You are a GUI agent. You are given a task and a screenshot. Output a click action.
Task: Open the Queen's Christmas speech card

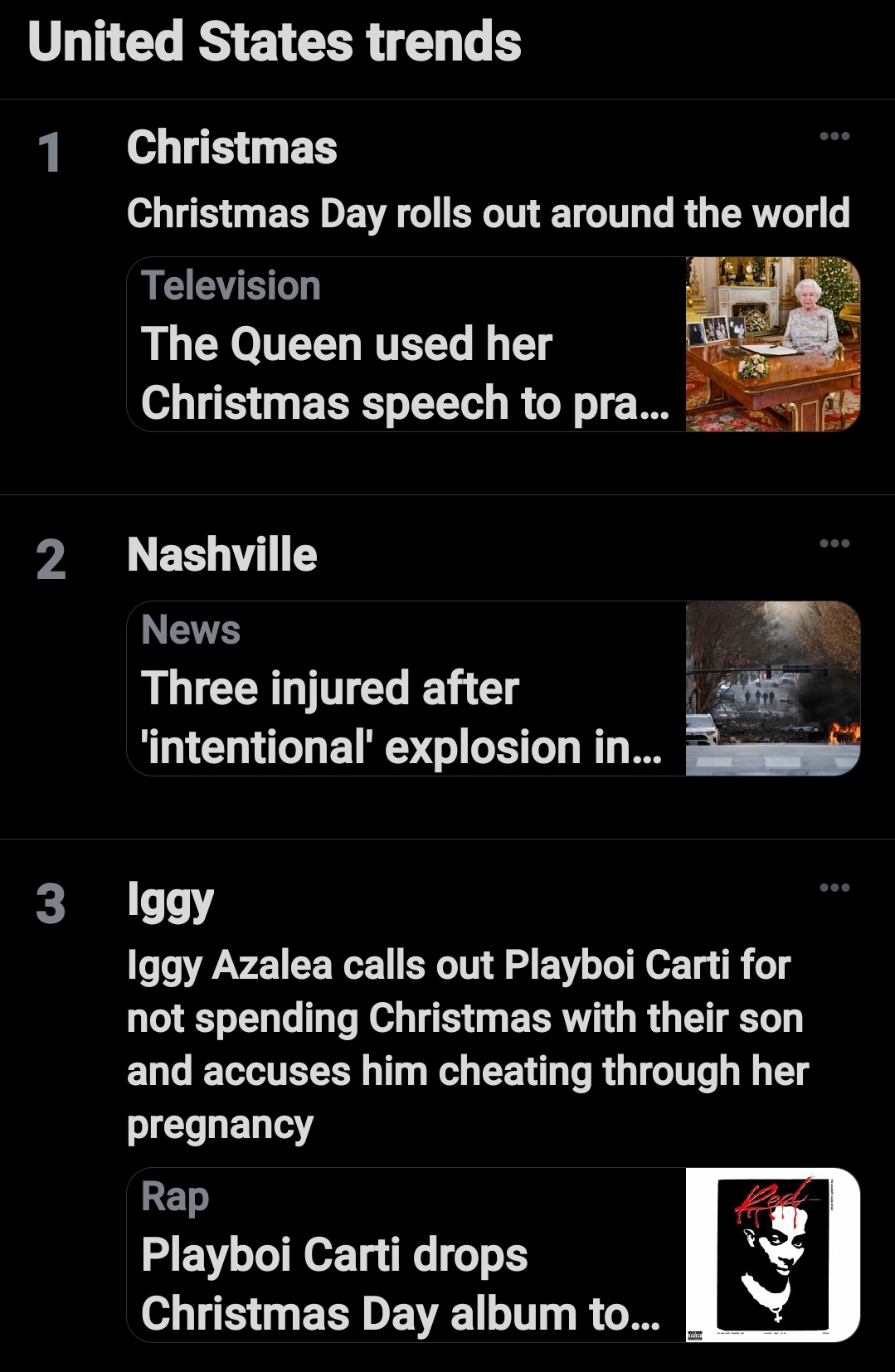494,344
